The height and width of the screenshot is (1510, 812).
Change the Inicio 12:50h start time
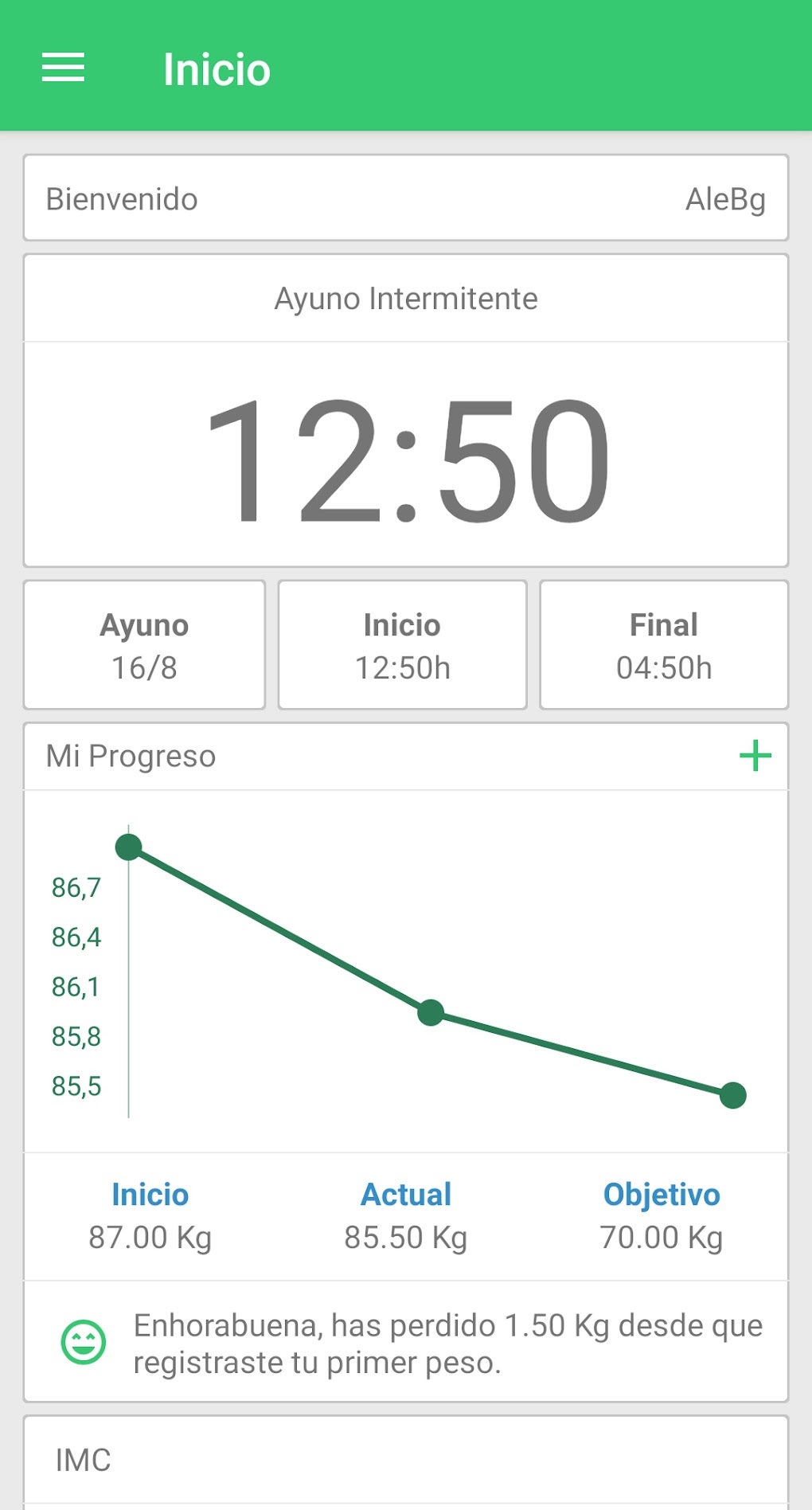[x=402, y=645]
